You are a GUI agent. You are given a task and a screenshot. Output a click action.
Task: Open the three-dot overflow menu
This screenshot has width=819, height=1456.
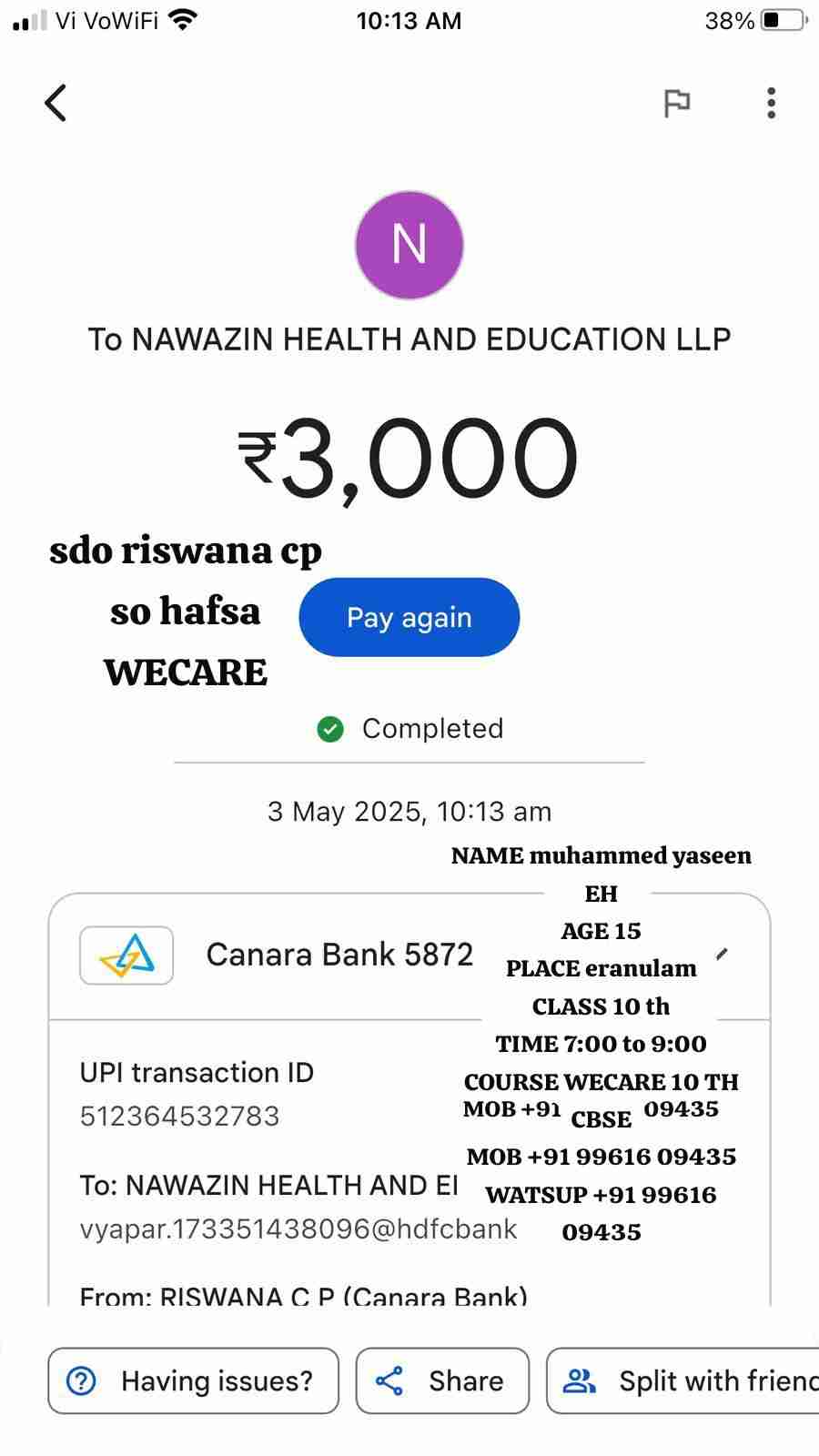click(x=771, y=103)
